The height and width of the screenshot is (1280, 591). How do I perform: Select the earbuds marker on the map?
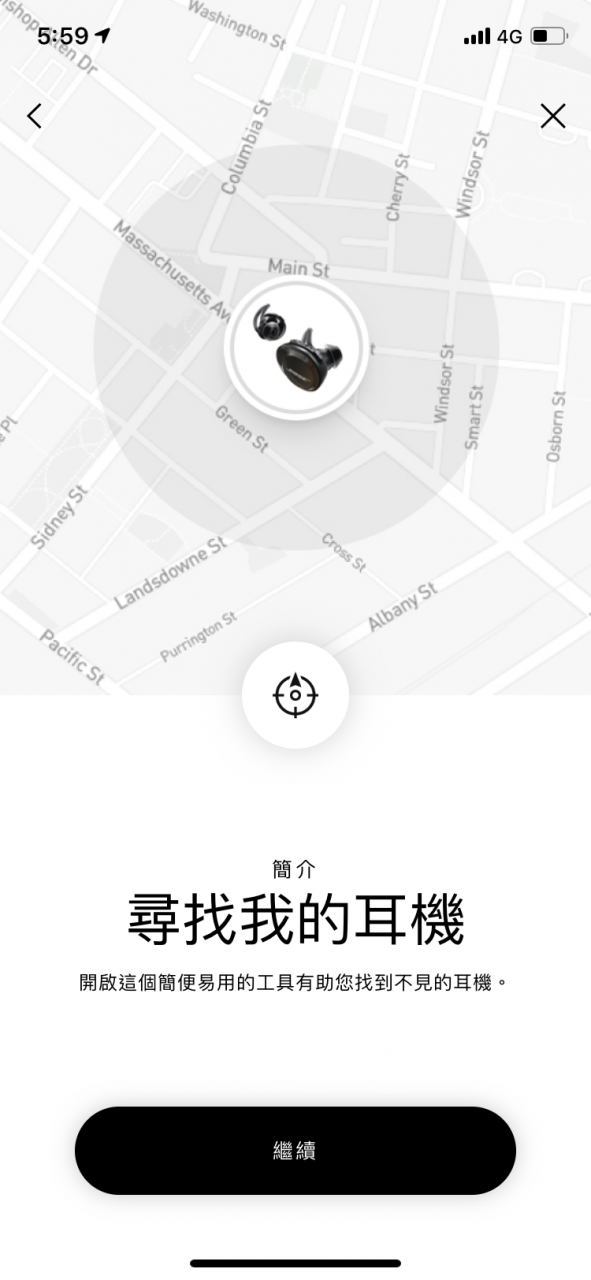[x=295, y=349]
